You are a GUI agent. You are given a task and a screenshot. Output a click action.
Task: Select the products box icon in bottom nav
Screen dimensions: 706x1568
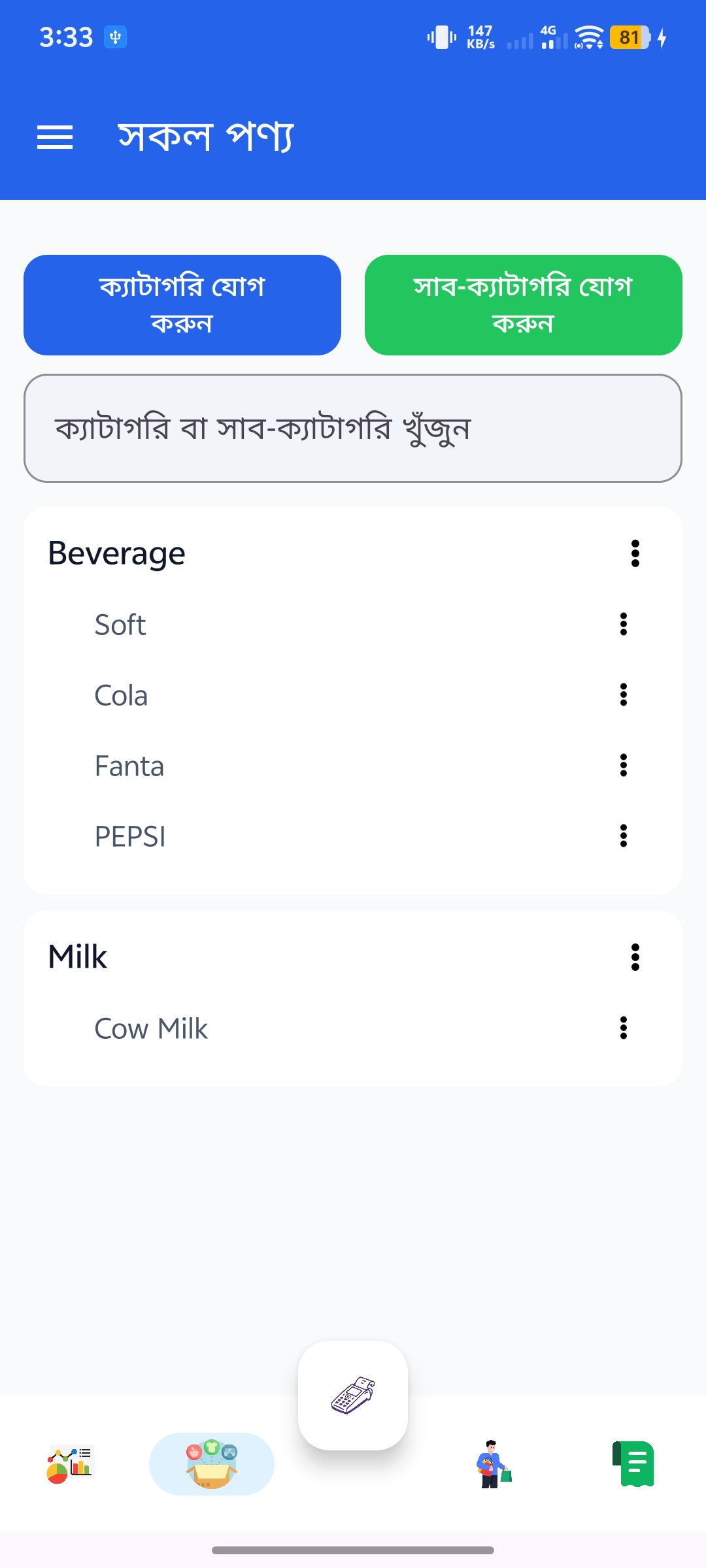pyautogui.click(x=211, y=1463)
